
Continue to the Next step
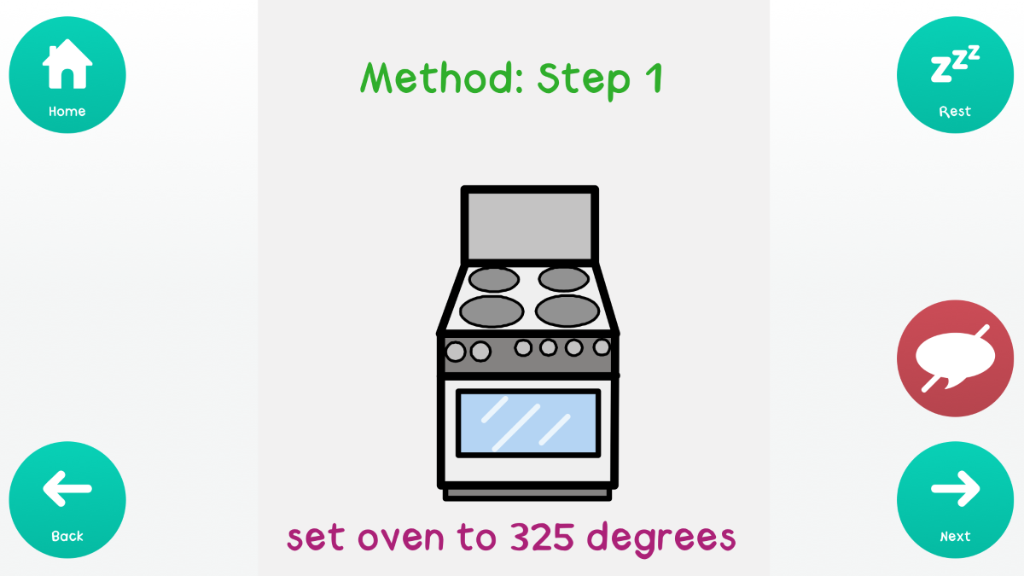coord(955,500)
